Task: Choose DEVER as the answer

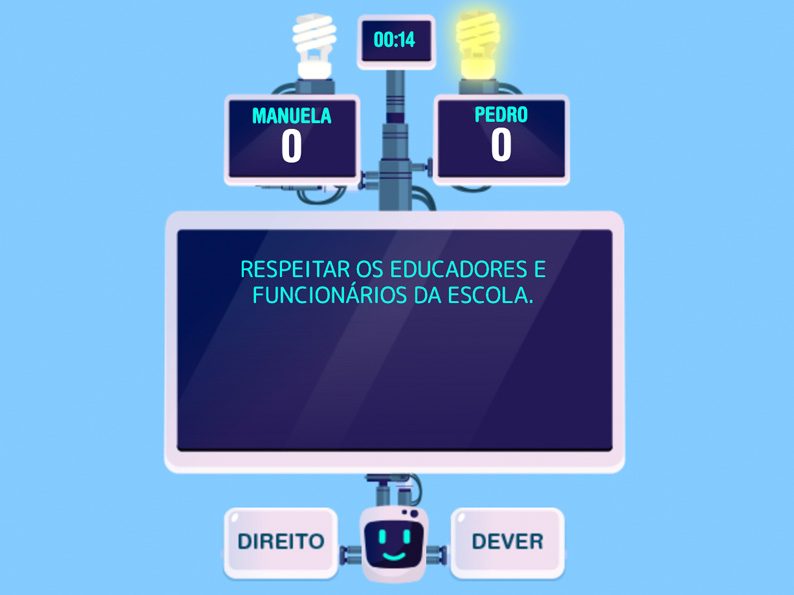Action: click(507, 541)
